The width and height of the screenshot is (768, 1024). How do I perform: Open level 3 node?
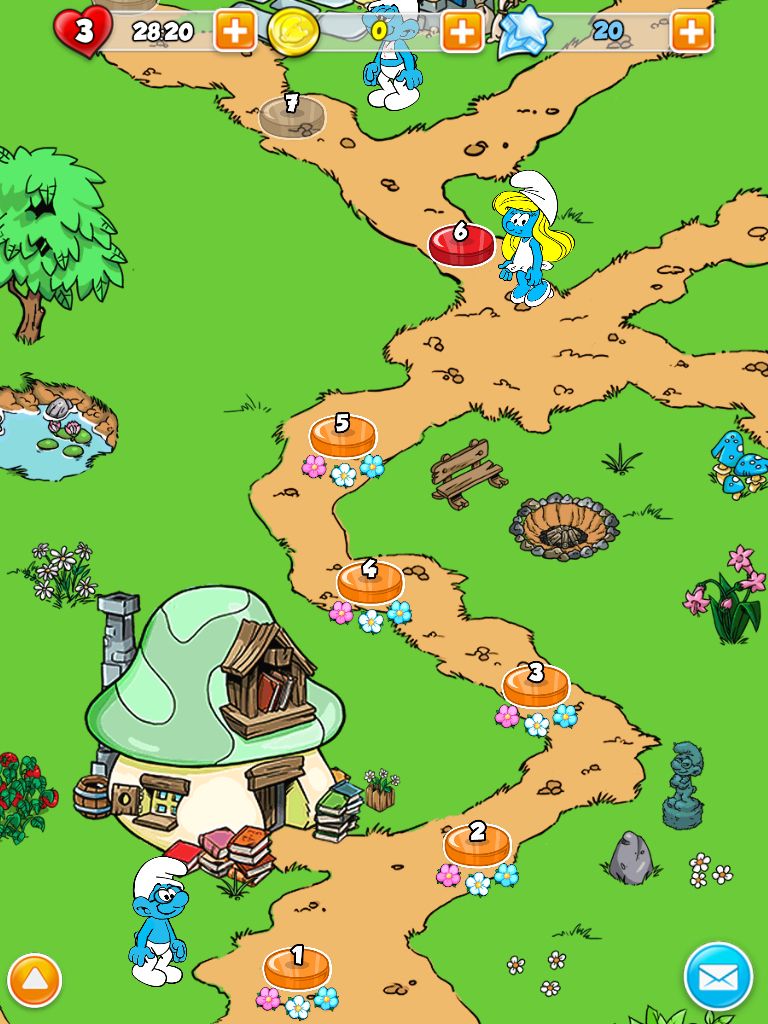coord(535,685)
